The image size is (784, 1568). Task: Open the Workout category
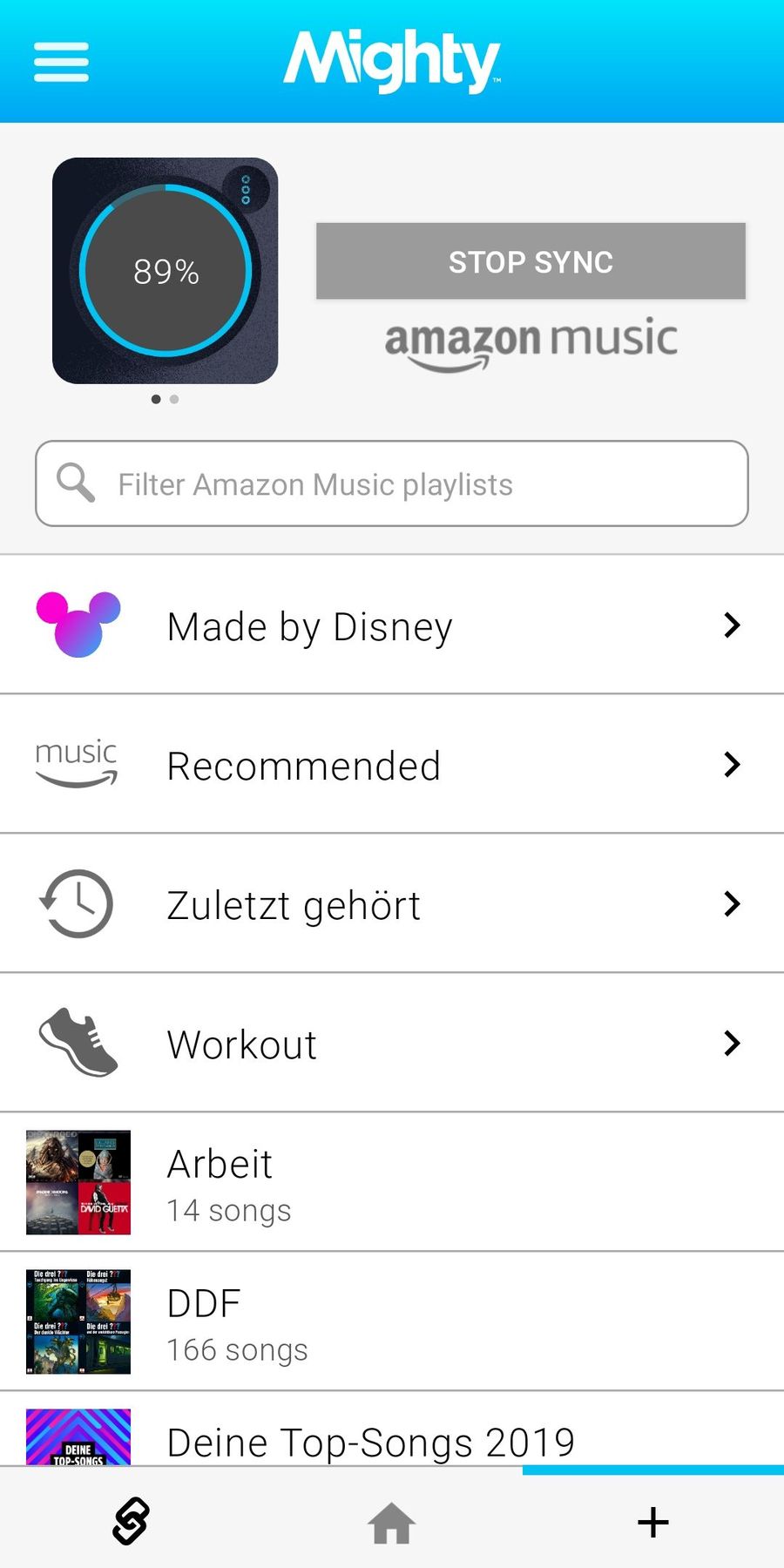click(x=392, y=1043)
